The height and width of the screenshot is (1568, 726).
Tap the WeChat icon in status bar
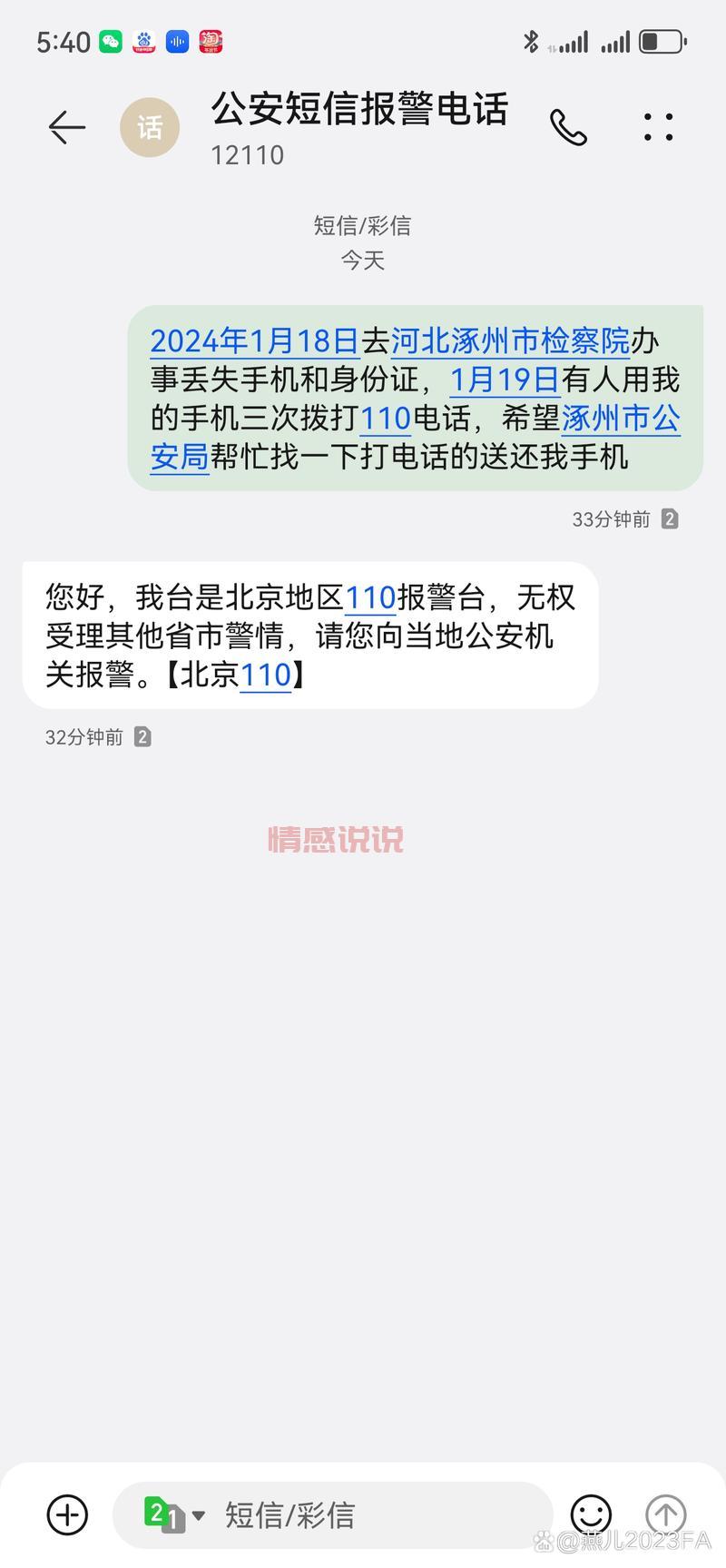pos(111,40)
